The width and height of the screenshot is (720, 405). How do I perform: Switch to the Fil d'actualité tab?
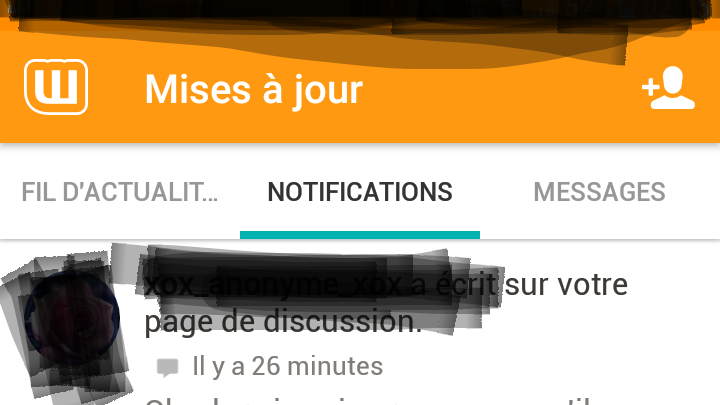[x=119, y=192]
